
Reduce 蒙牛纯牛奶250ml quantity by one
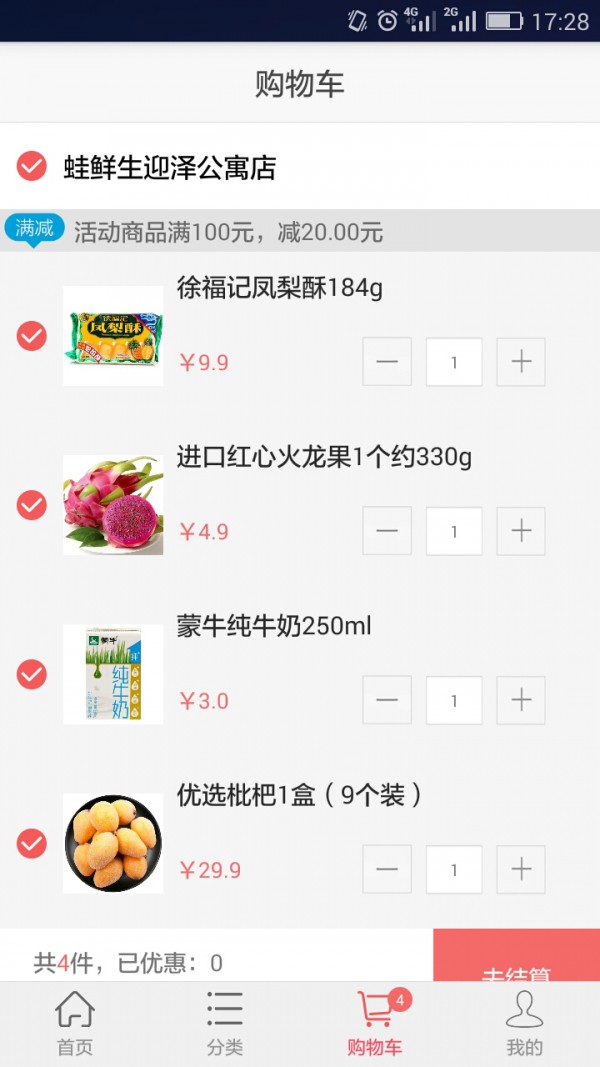coord(387,700)
